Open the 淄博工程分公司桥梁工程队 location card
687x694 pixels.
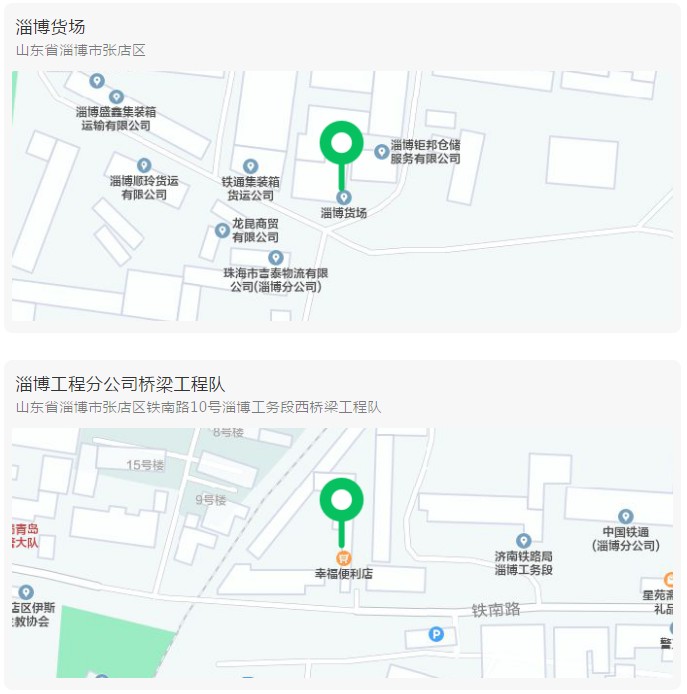(x=121, y=384)
